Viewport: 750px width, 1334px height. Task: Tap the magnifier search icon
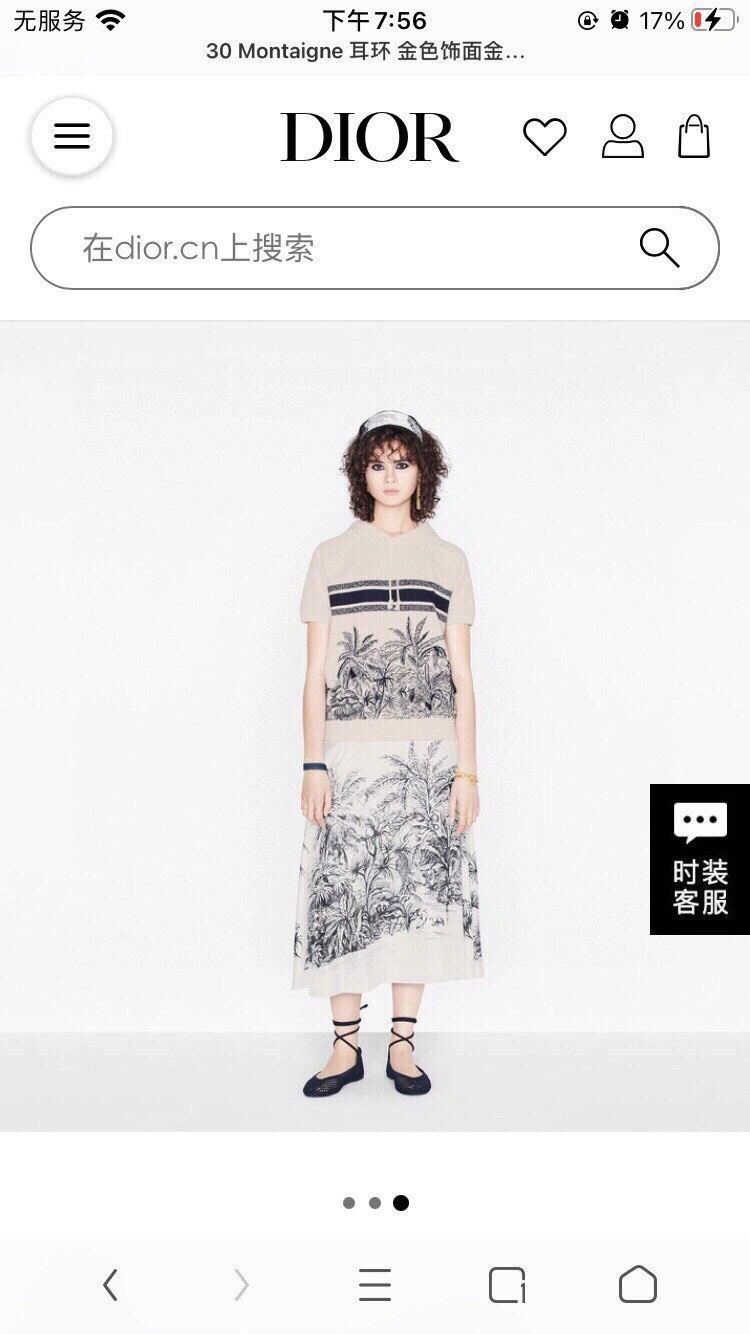(659, 248)
